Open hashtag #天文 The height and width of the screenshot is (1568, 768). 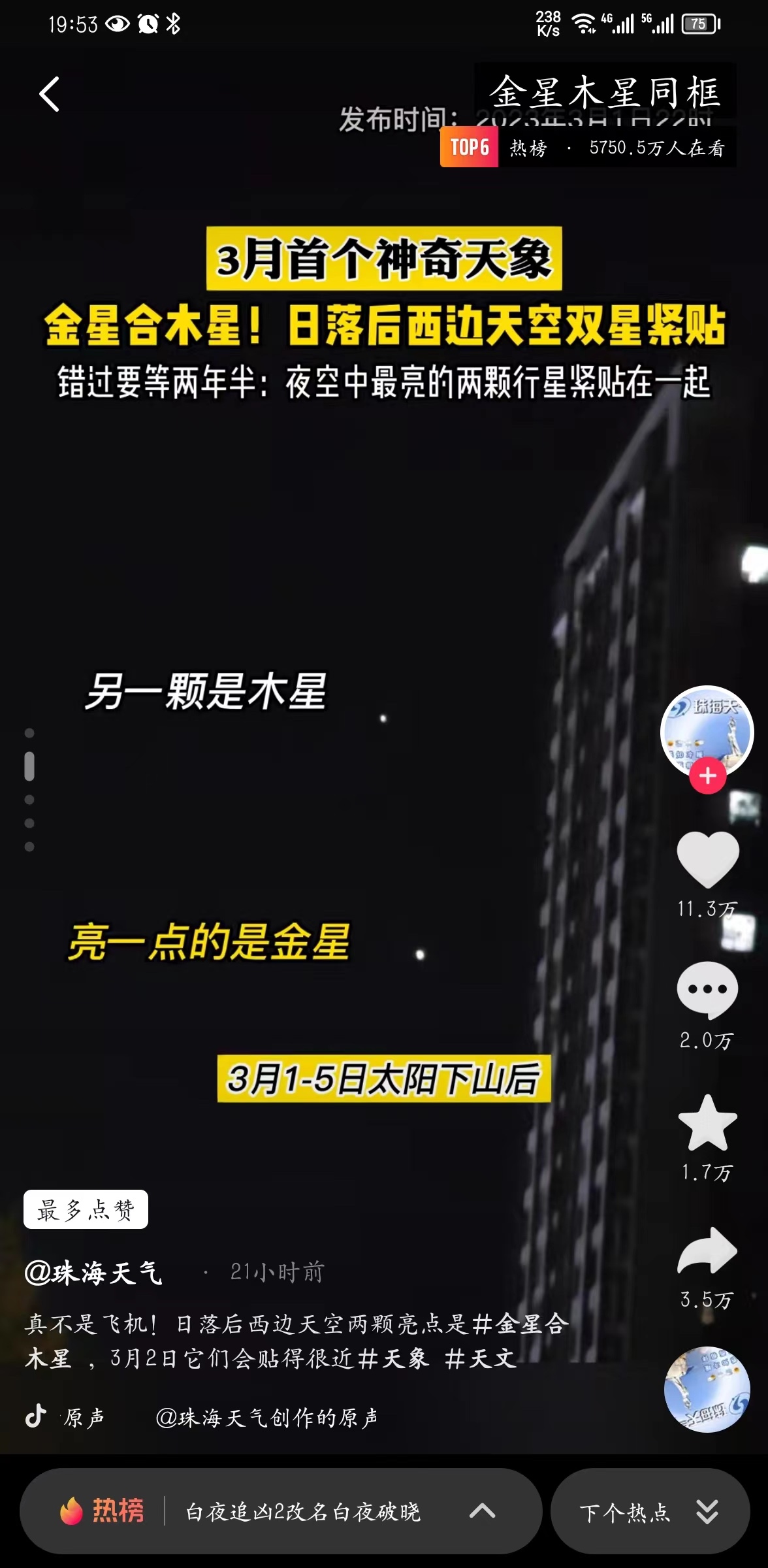481,1359
